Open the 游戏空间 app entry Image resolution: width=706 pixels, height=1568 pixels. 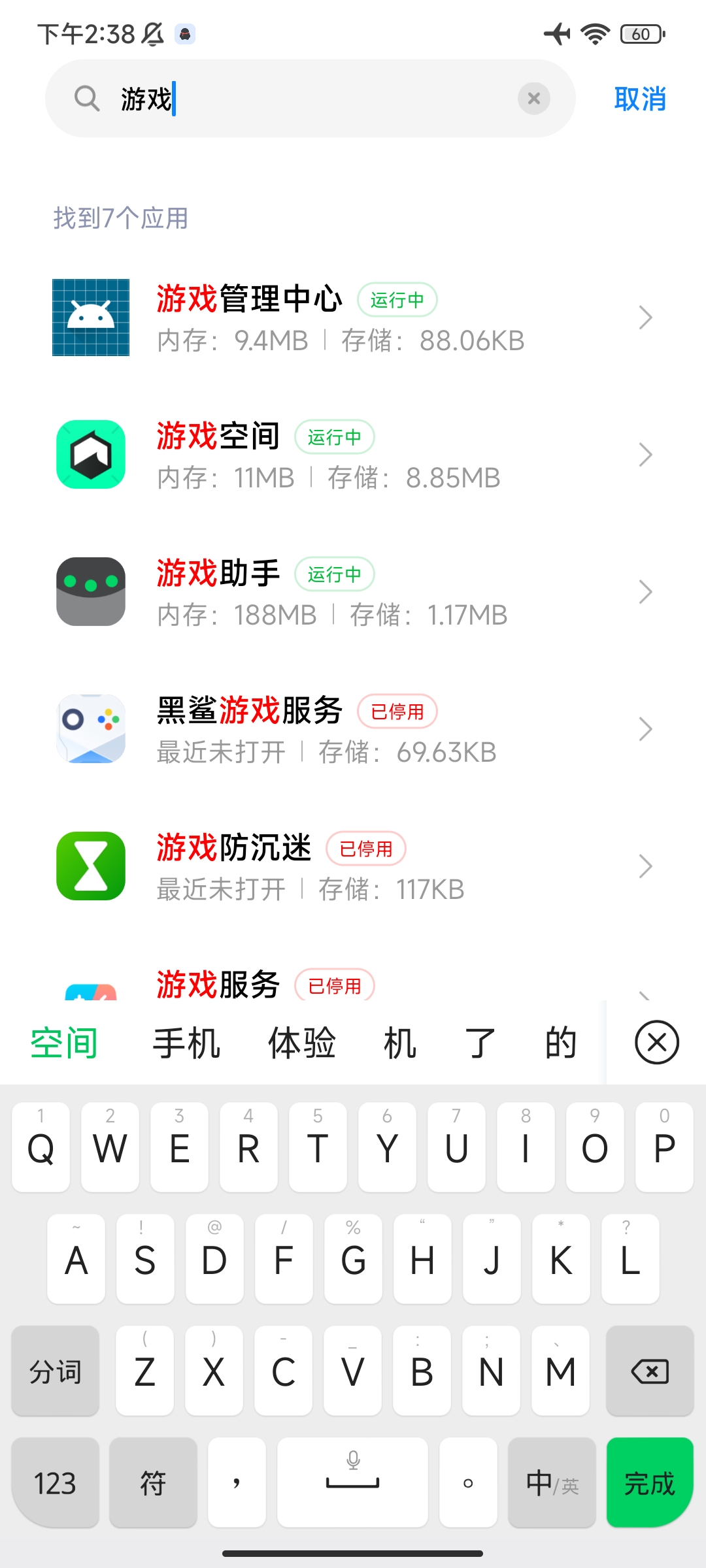[x=353, y=455]
